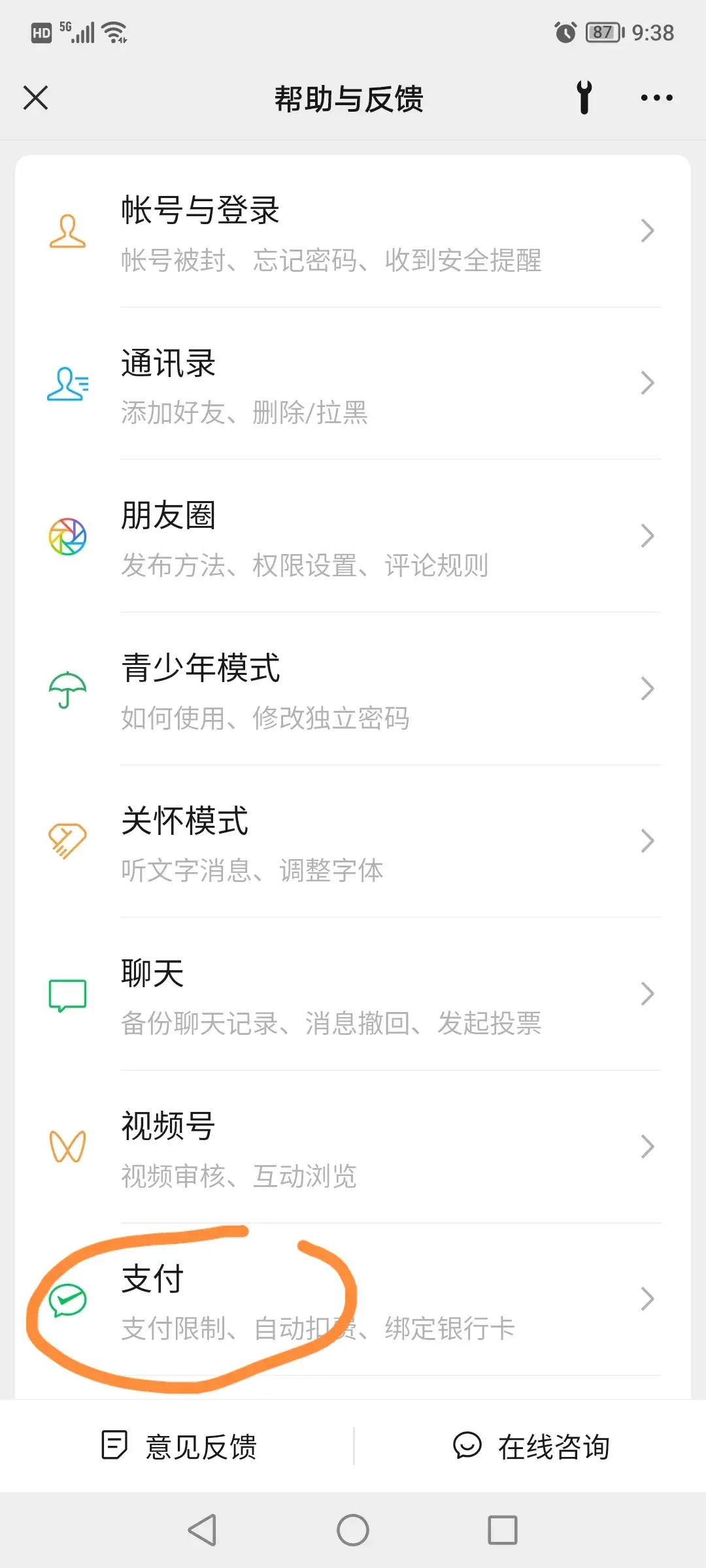Expand the 青少年模式 entry arrow
706x1568 pixels.
point(647,689)
